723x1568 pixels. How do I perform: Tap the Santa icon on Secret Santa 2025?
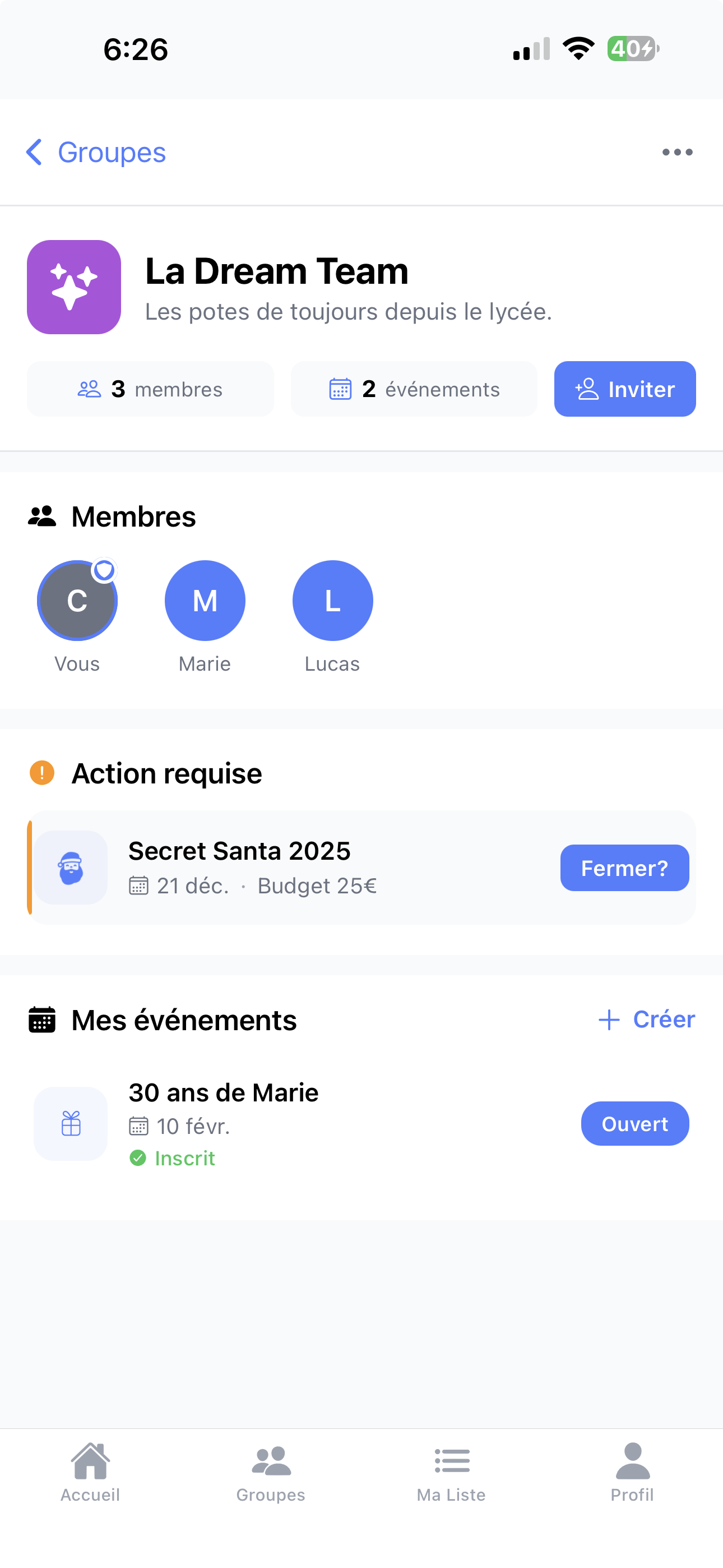[70, 868]
